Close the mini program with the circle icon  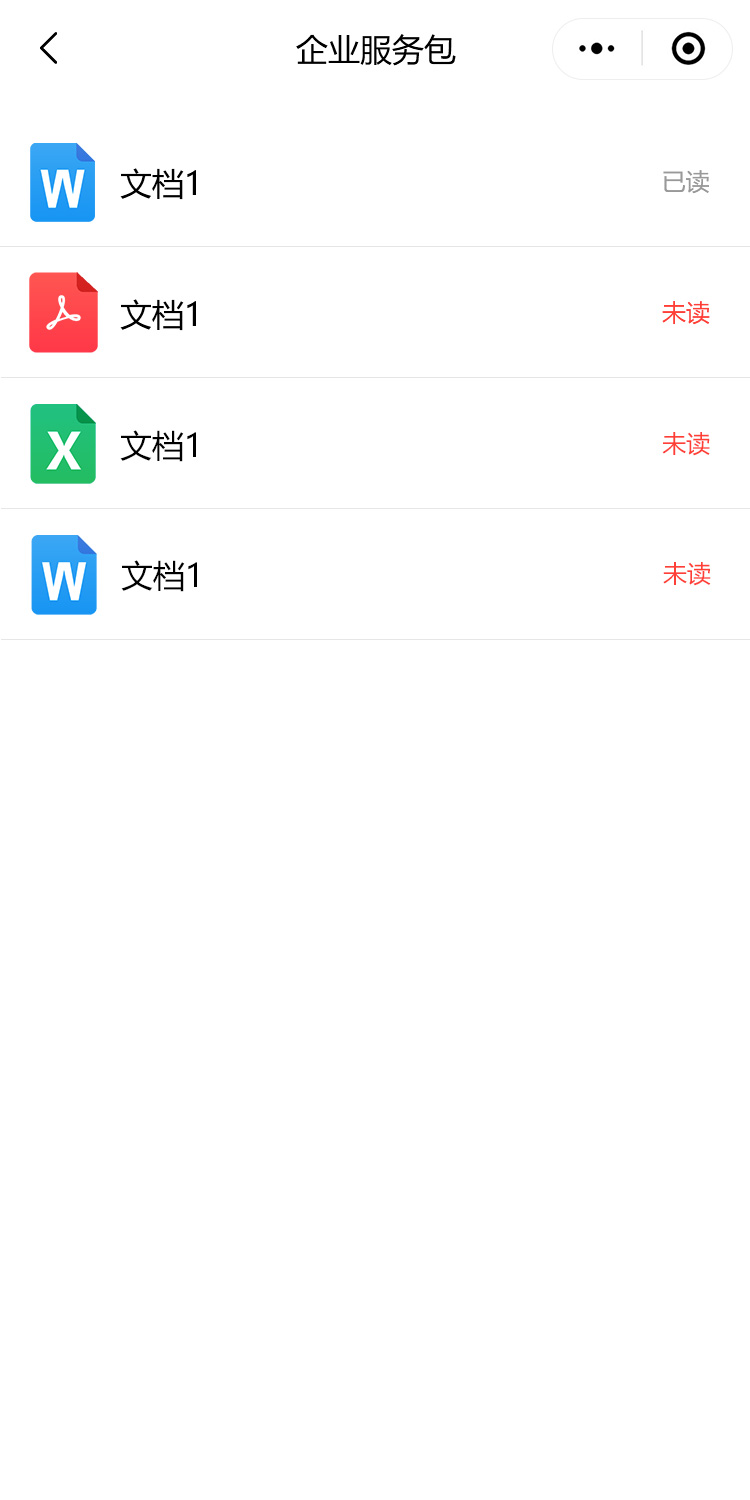tap(688, 48)
